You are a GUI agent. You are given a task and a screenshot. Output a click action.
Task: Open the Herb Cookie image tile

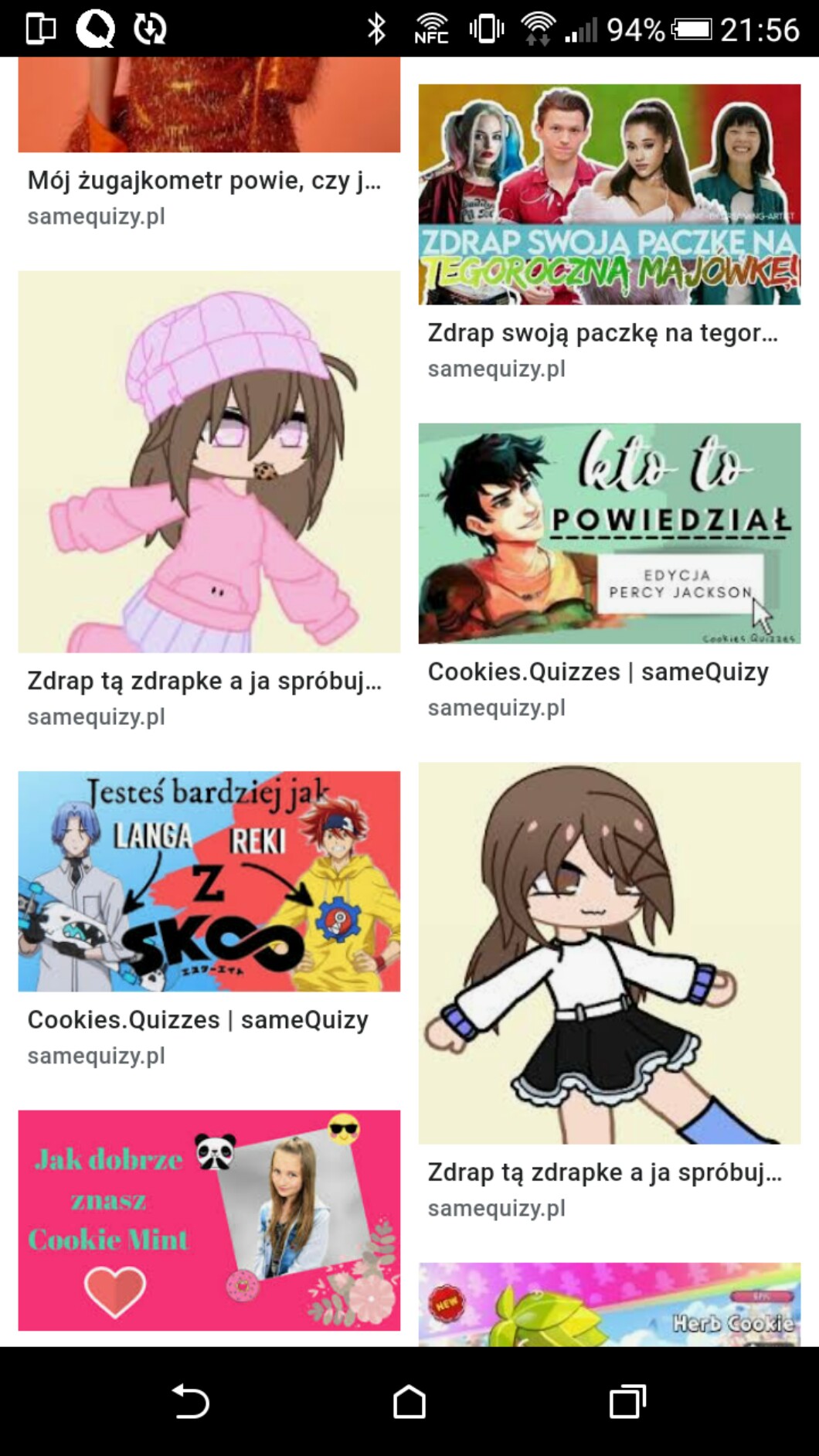click(x=610, y=1305)
